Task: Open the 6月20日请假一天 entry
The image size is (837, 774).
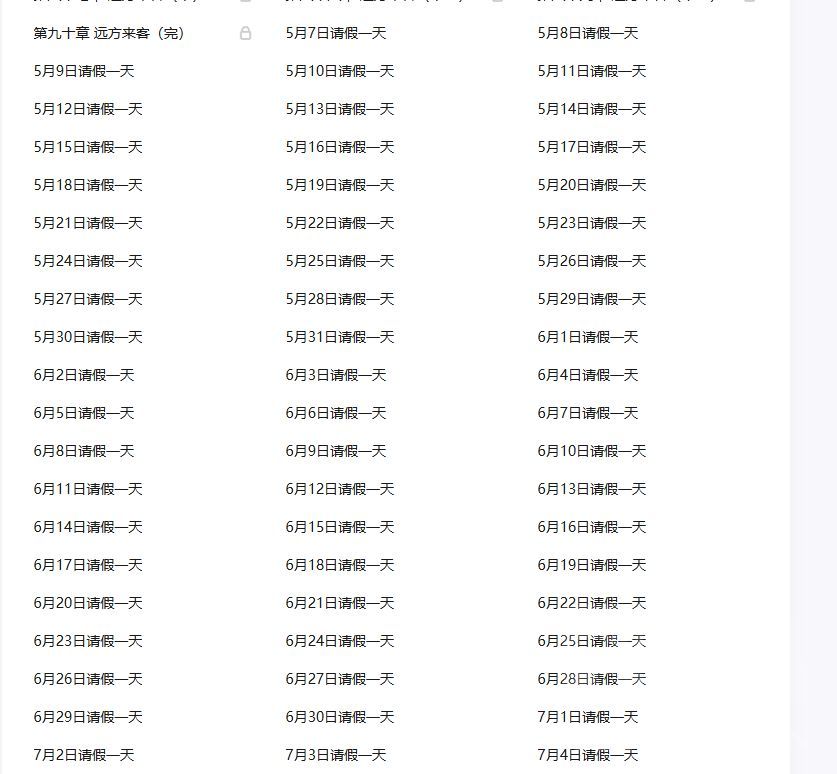Action: [x=88, y=603]
